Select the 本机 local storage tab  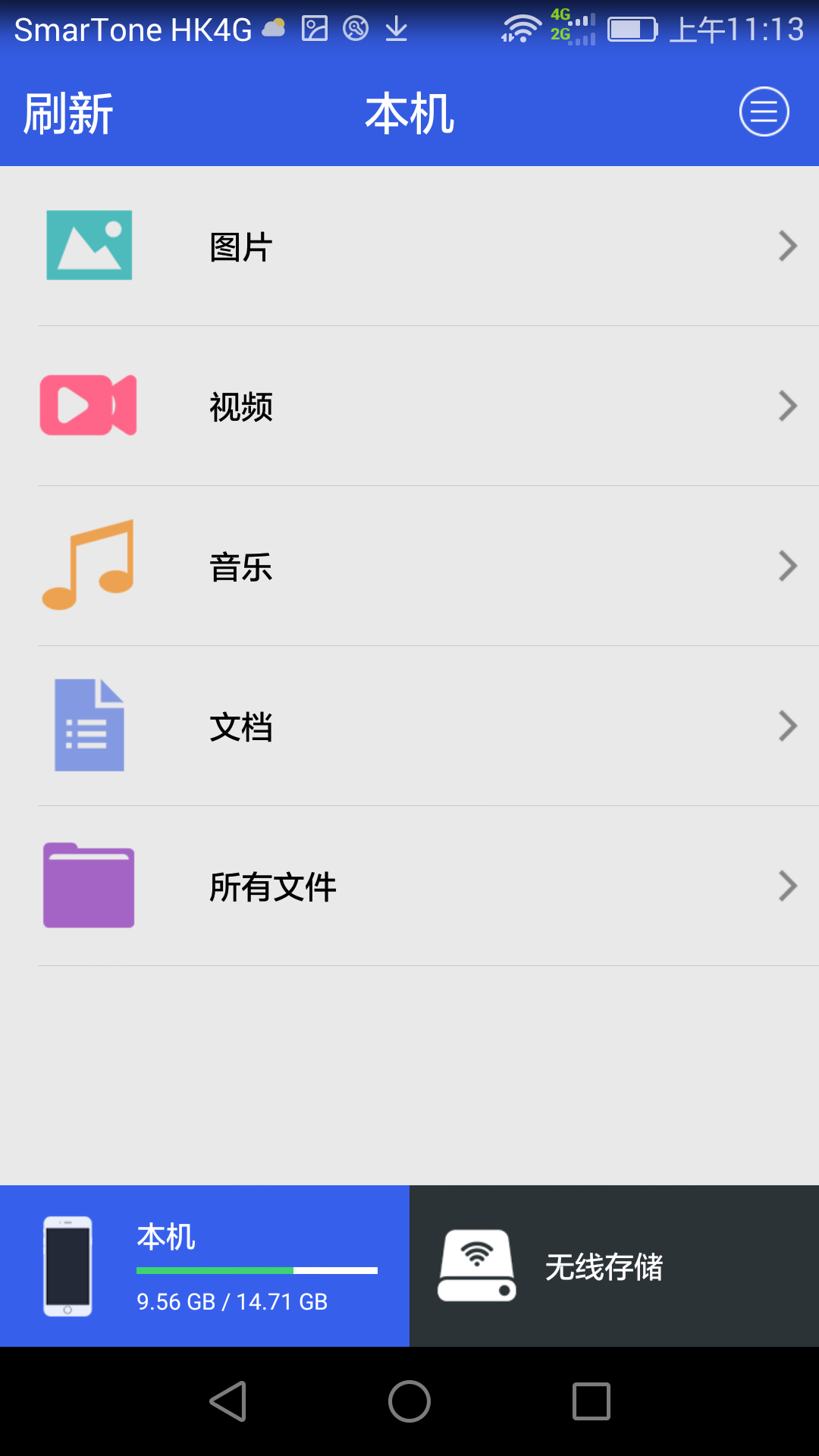pos(205,1266)
